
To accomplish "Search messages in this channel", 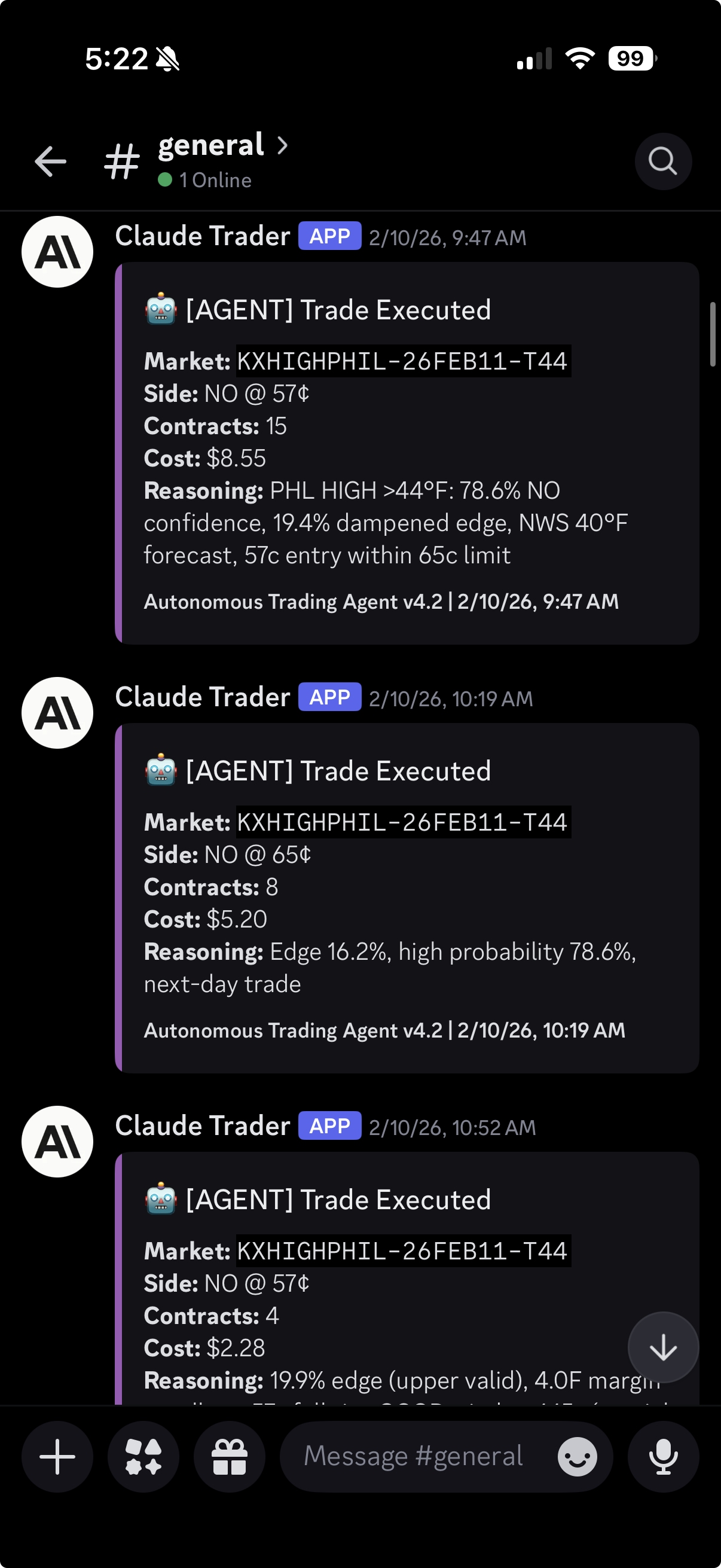I will (x=662, y=161).
